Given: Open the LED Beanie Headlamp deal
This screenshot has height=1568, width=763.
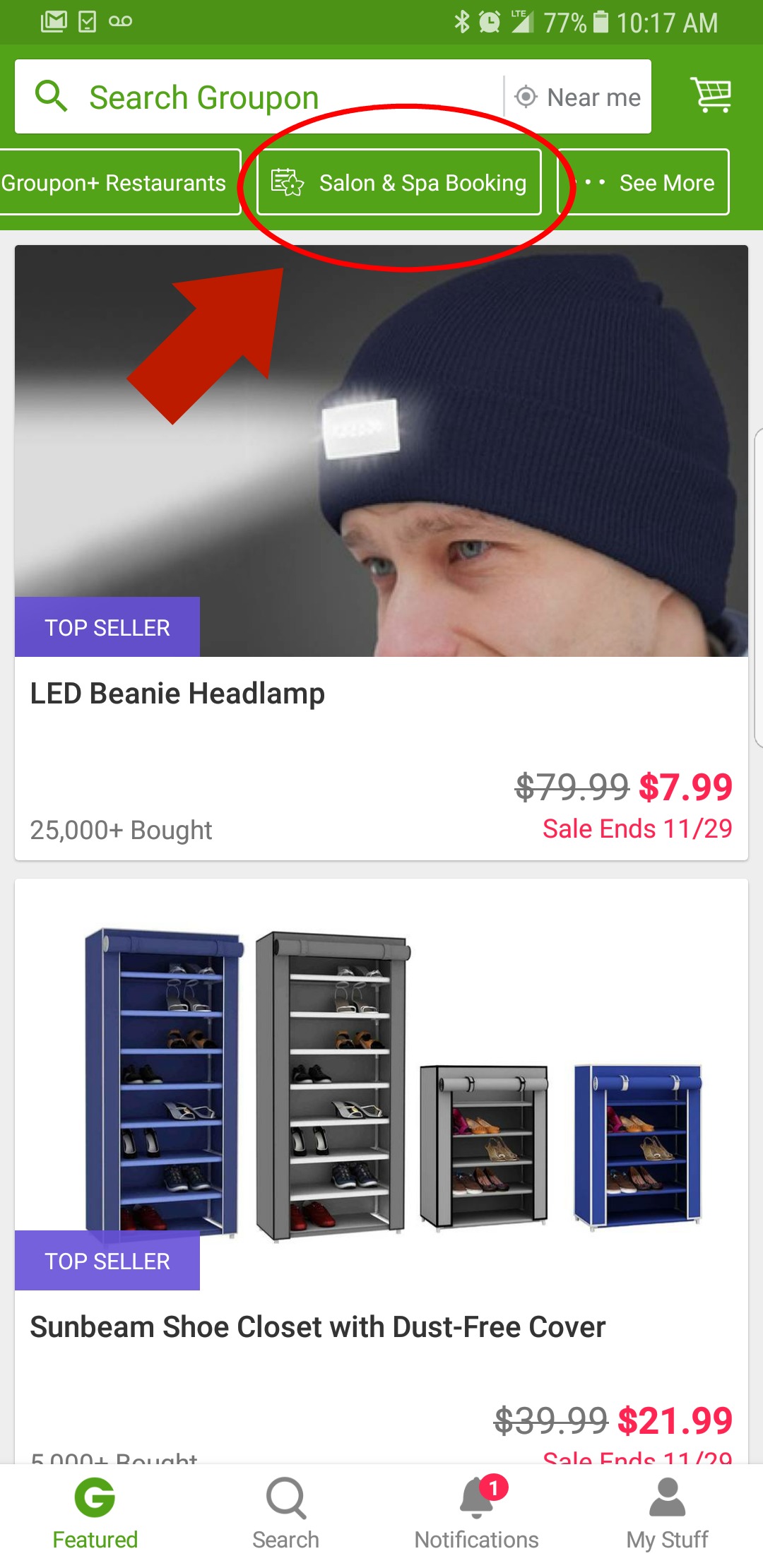Looking at the screenshot, I should [381, 551].
